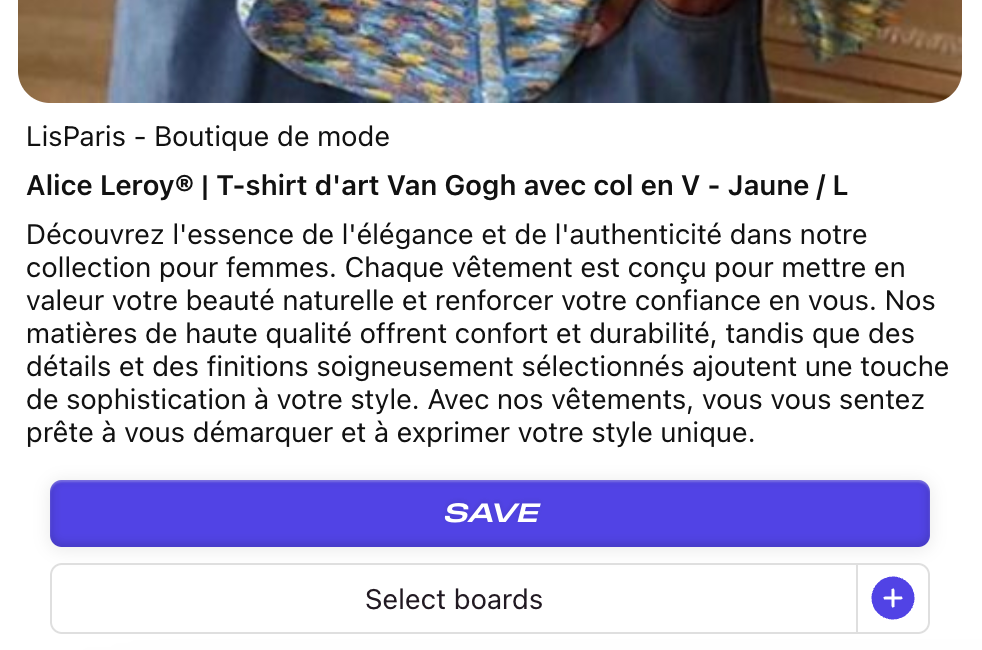Screen dimensions: 982x650
Task: Open the Select boards dropdown
Action: tap(453, 599)
